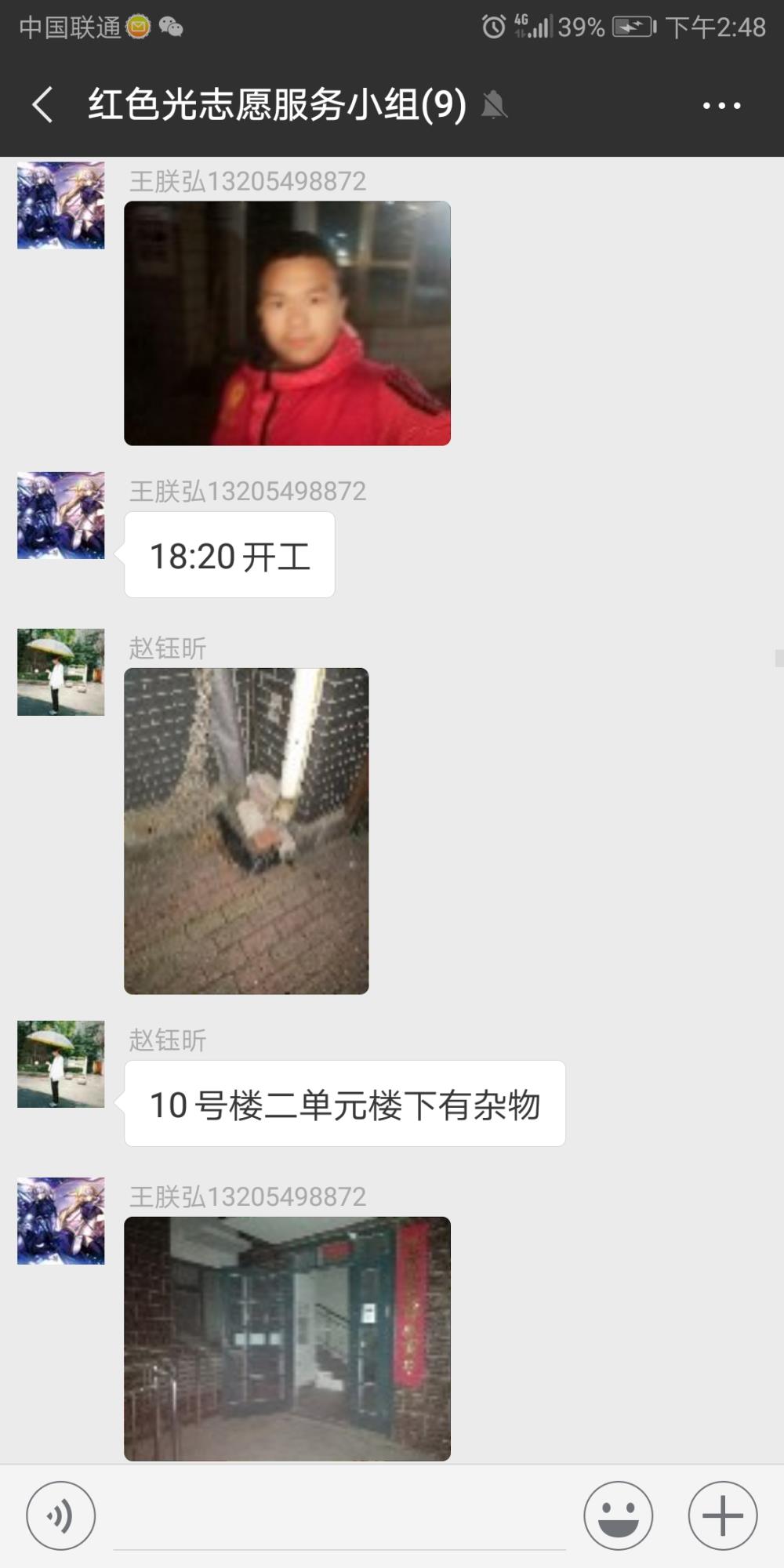784x1568 pixels.
Task: Open the building entrance photo
Action: click(287, 1339)
